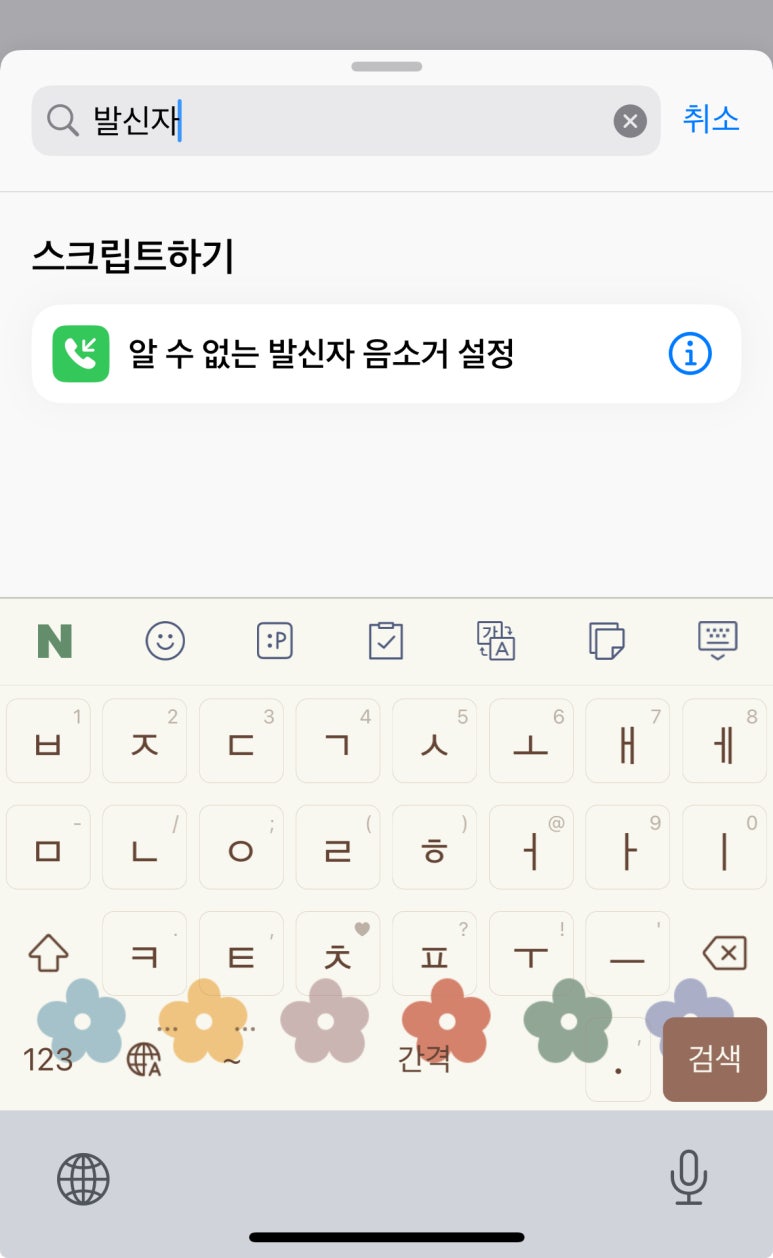Image resolution: width=773 pixels, height=1258 pixels.
Task: Tap the backspace key on the keyboard
Action: pyautogui.click(x=725, y=954)
